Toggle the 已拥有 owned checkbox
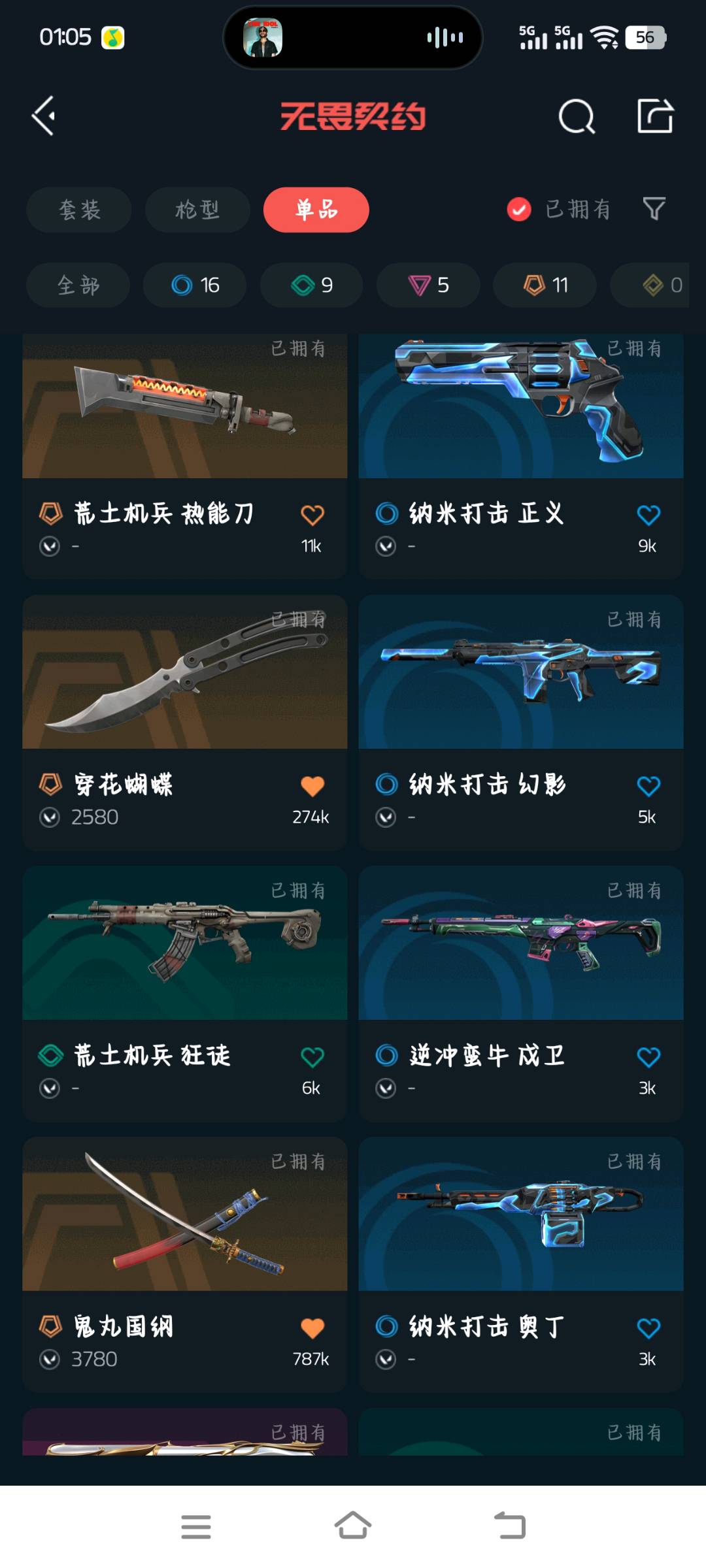Image resolution: width=706 pixels, height=1568 pixels. pos(519,210)
